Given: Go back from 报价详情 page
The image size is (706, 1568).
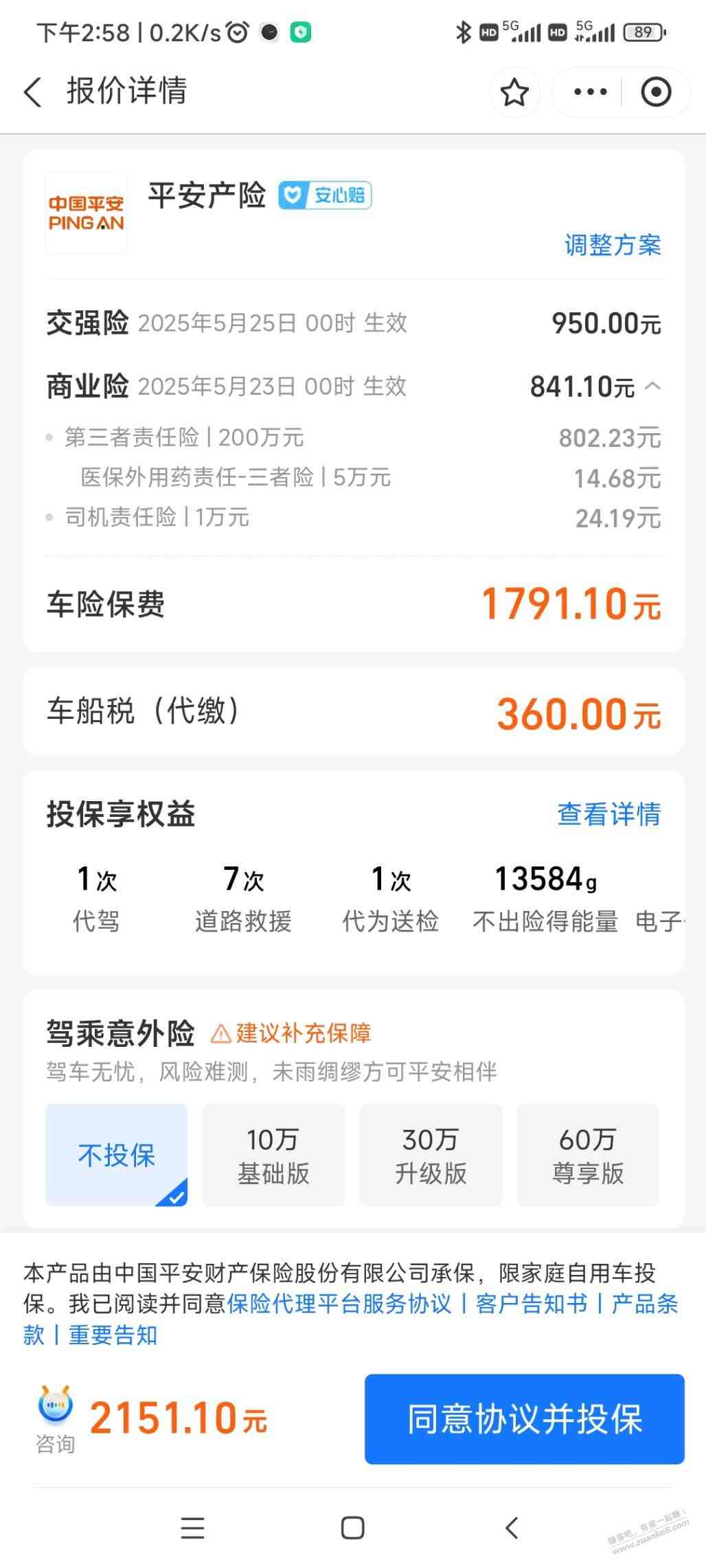Looking at the screenshot, I should [33, 92].
